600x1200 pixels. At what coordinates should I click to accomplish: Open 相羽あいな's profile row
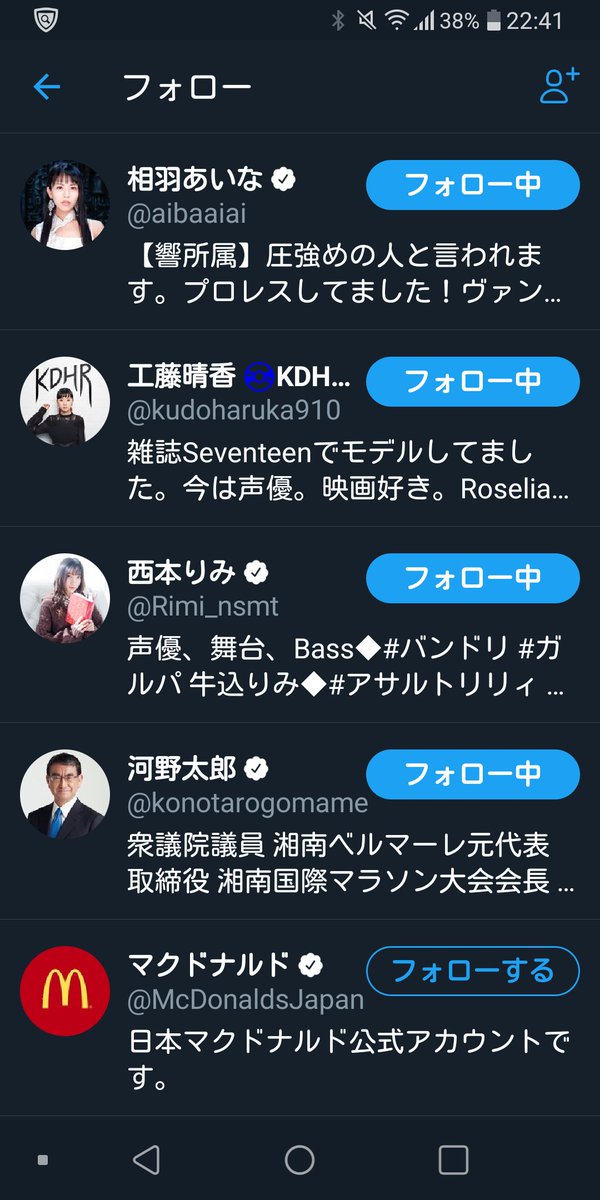pyautogui.click(x=300, y=233)
